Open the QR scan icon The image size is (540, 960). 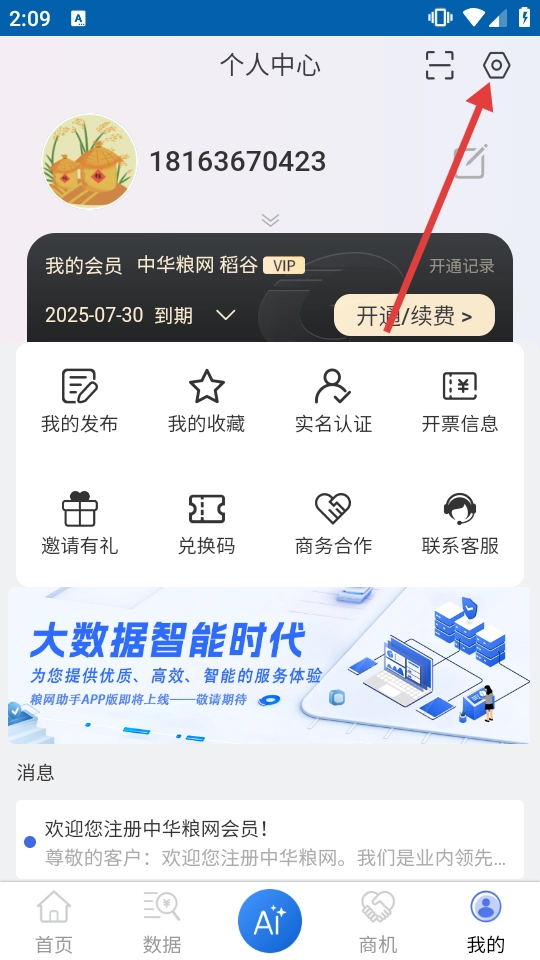(440, 66)
